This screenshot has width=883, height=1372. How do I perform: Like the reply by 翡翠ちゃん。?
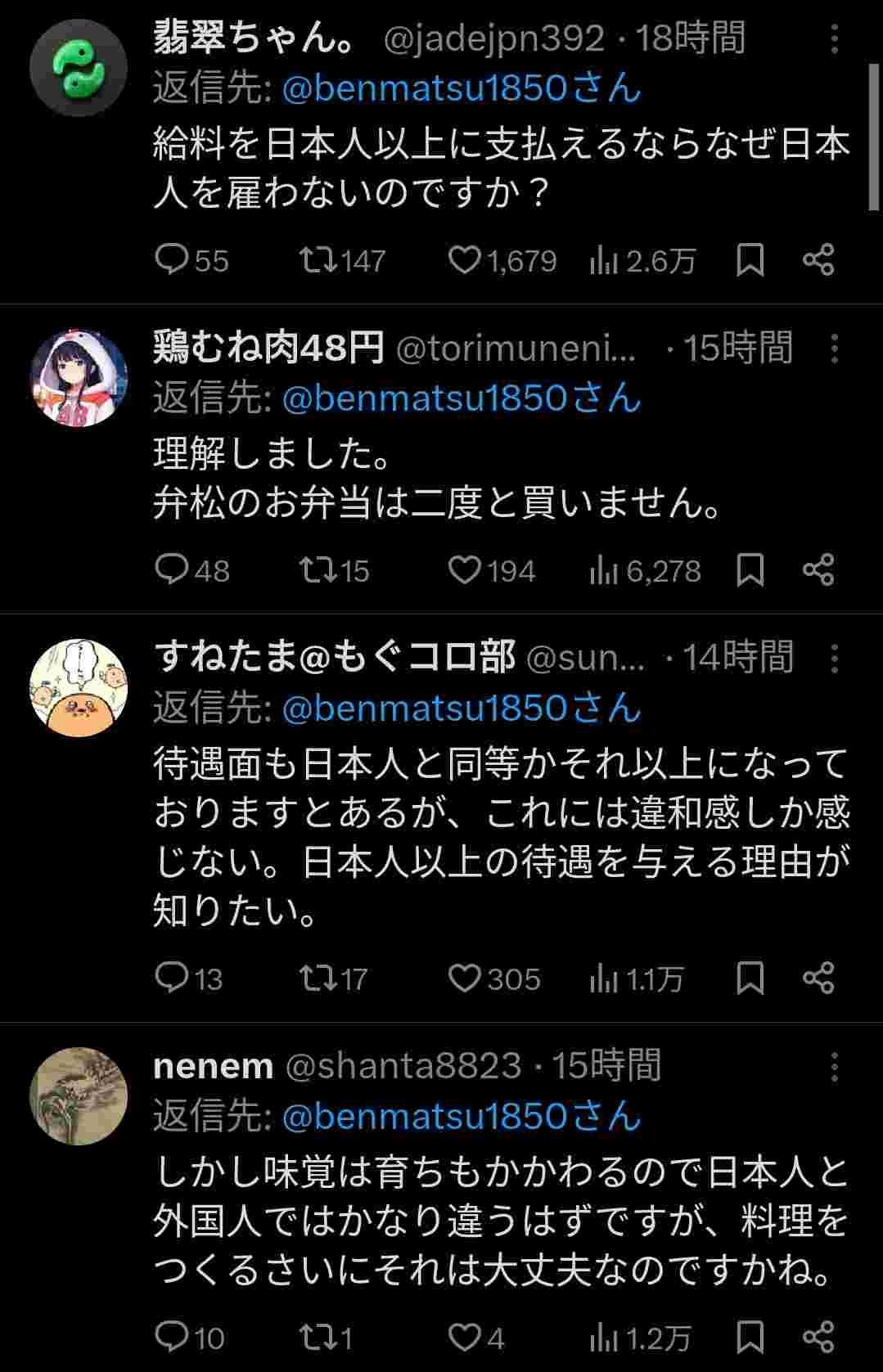pyautogui.click(x=465, y=260)
